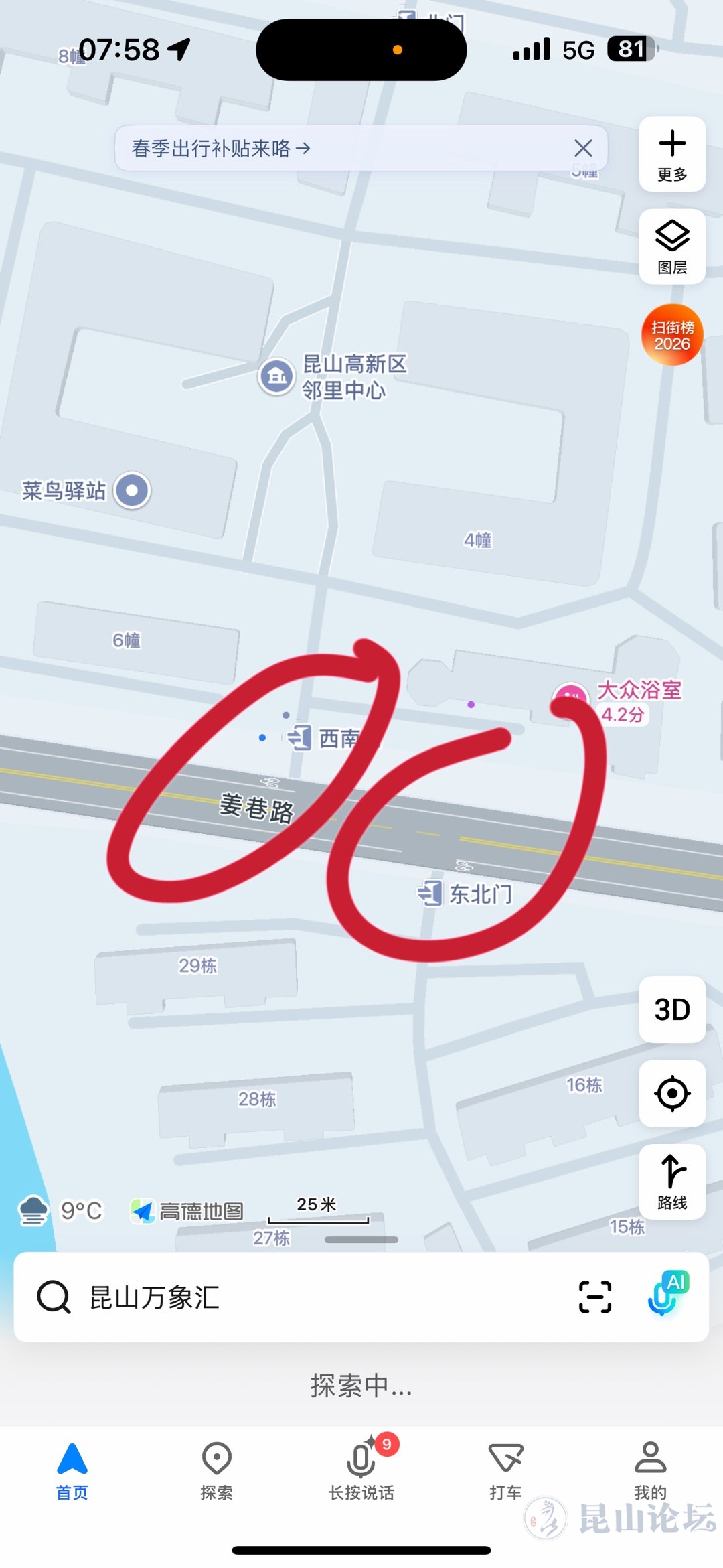Open the 我的 profile tab
The height and width of the screenshot is (1568, 723).
[650, 1470]
